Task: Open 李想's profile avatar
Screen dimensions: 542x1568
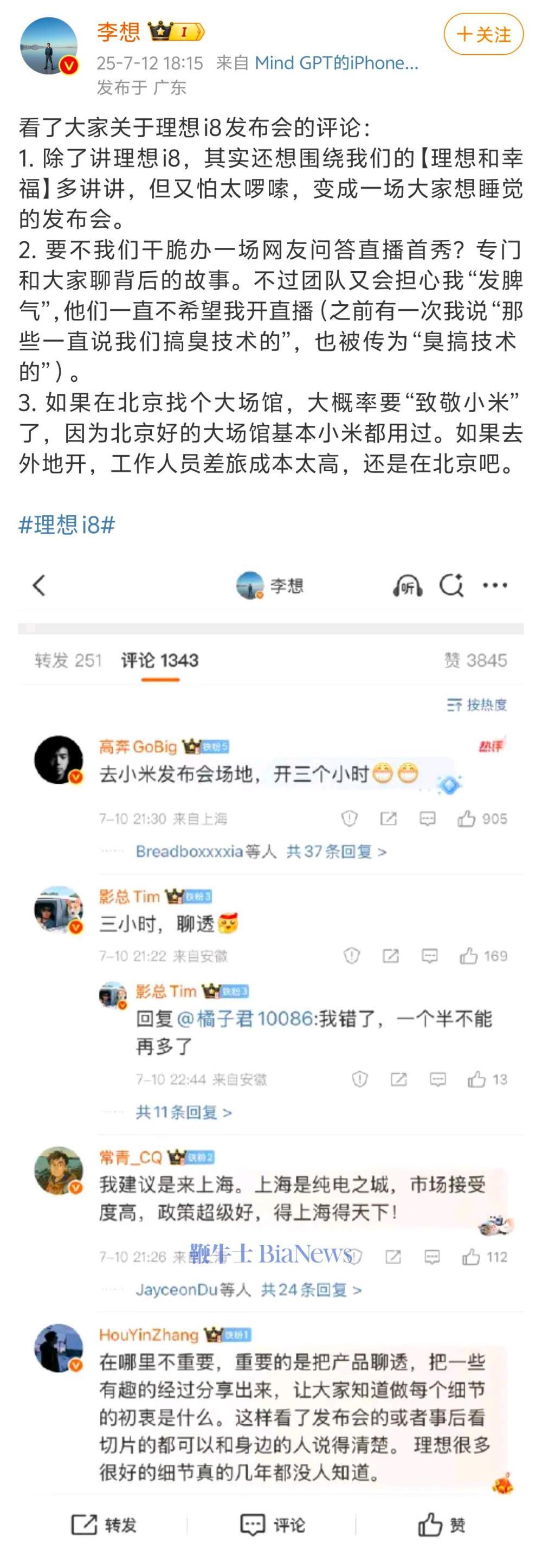Action: (49, 46)
